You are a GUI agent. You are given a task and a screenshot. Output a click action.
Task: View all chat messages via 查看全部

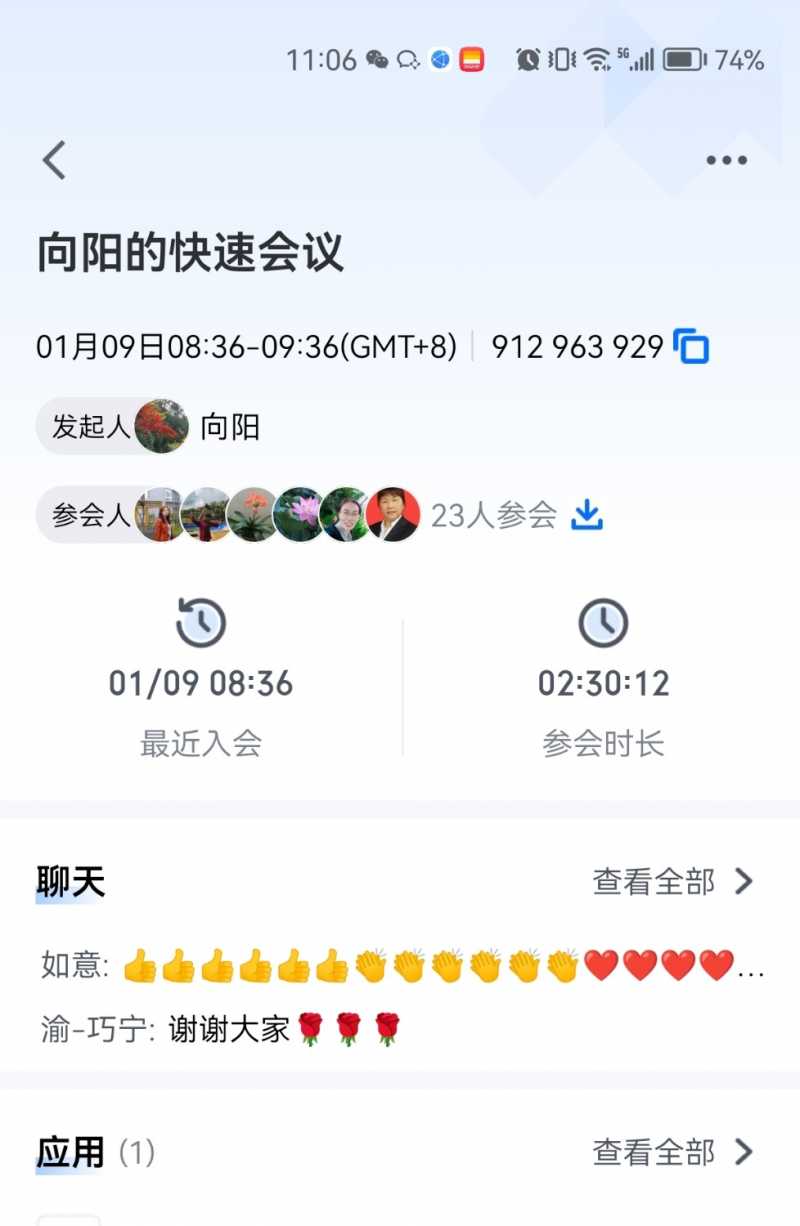click(655, 881)
